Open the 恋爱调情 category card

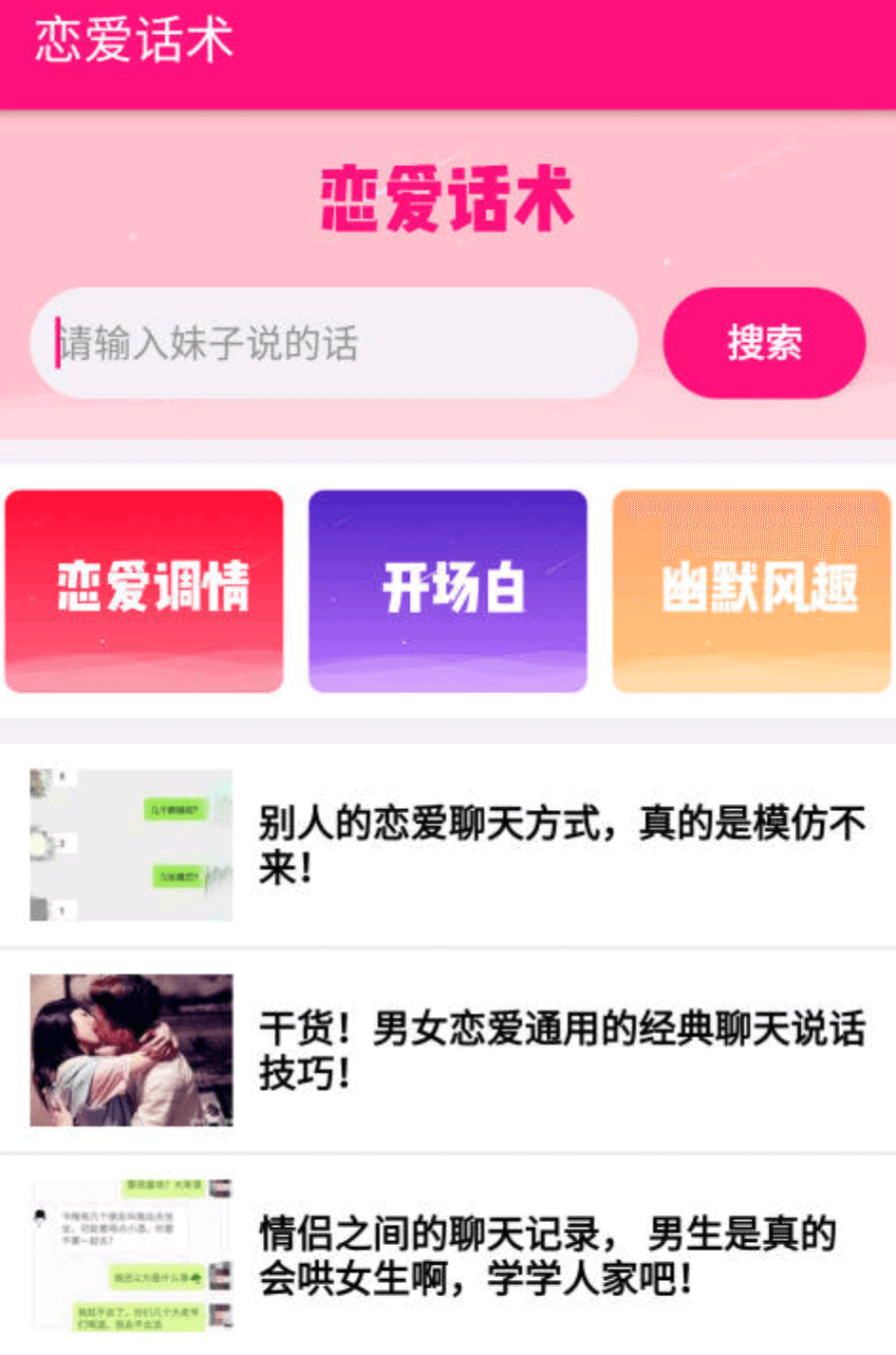click(x=144, y=591)
